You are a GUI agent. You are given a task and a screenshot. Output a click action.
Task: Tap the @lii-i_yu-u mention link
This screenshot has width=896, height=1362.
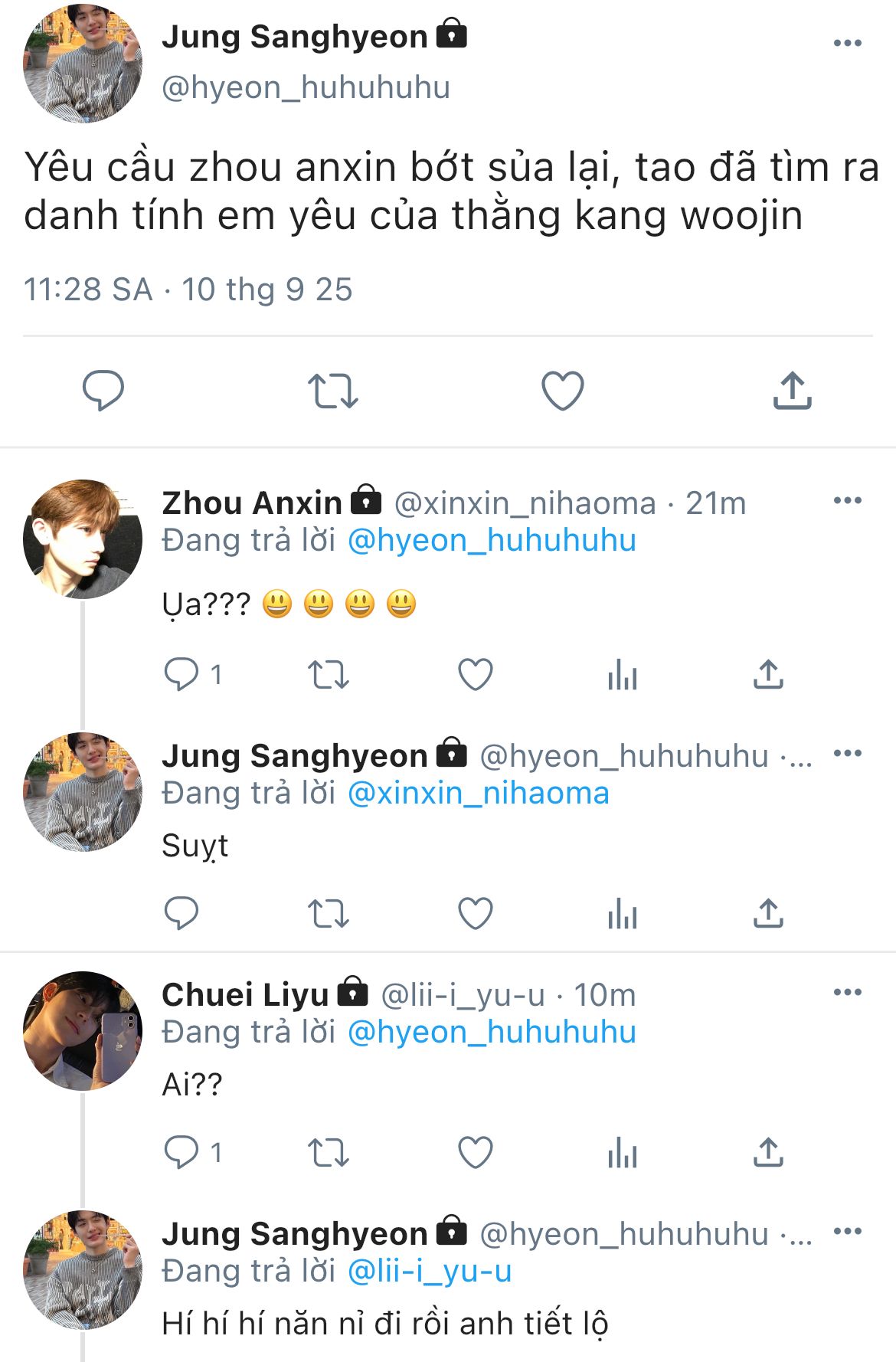[429, 1271]
